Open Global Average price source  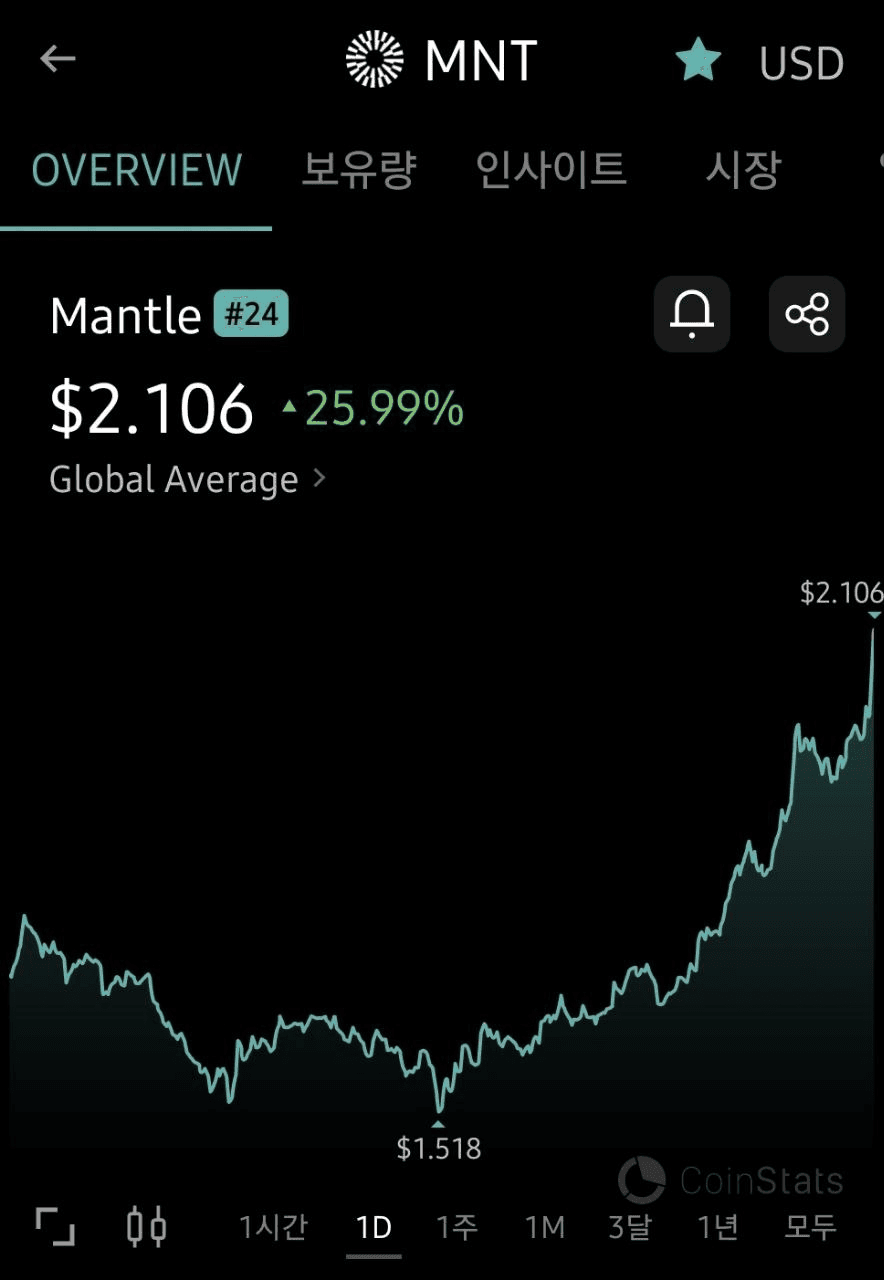point(188,480)
